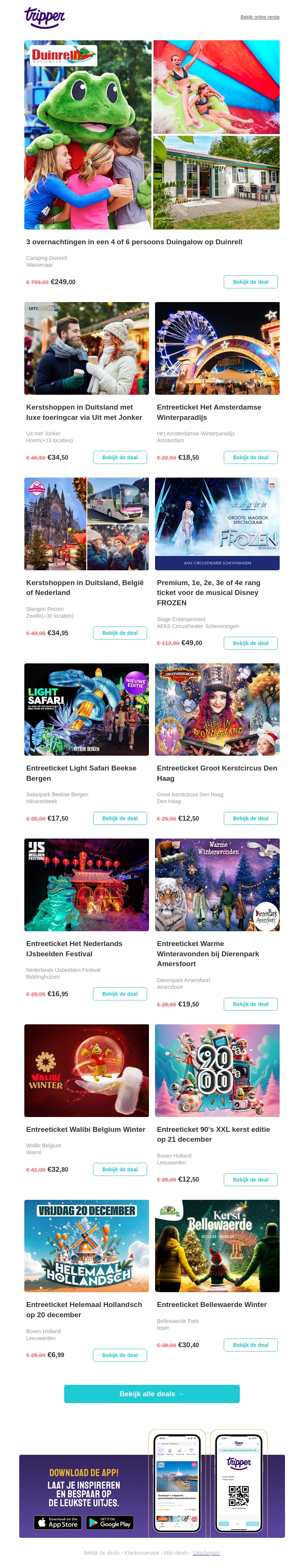304x1568 pixels.
Task: Tap 'Bekijk de deal' for Amsterdamse Winterparadijs
Action: [x=250, y=457]
